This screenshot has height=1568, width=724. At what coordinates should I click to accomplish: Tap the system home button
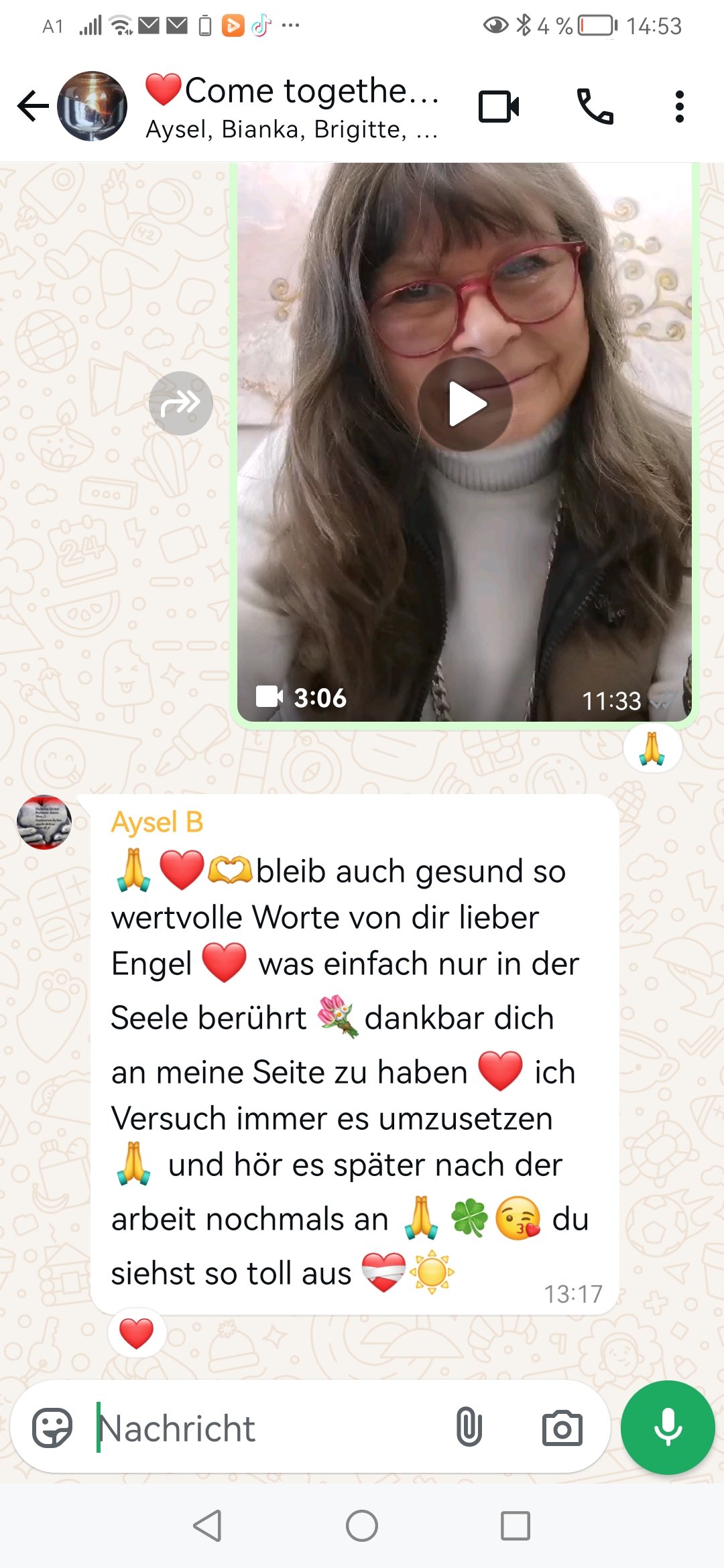coord(362,1526)
